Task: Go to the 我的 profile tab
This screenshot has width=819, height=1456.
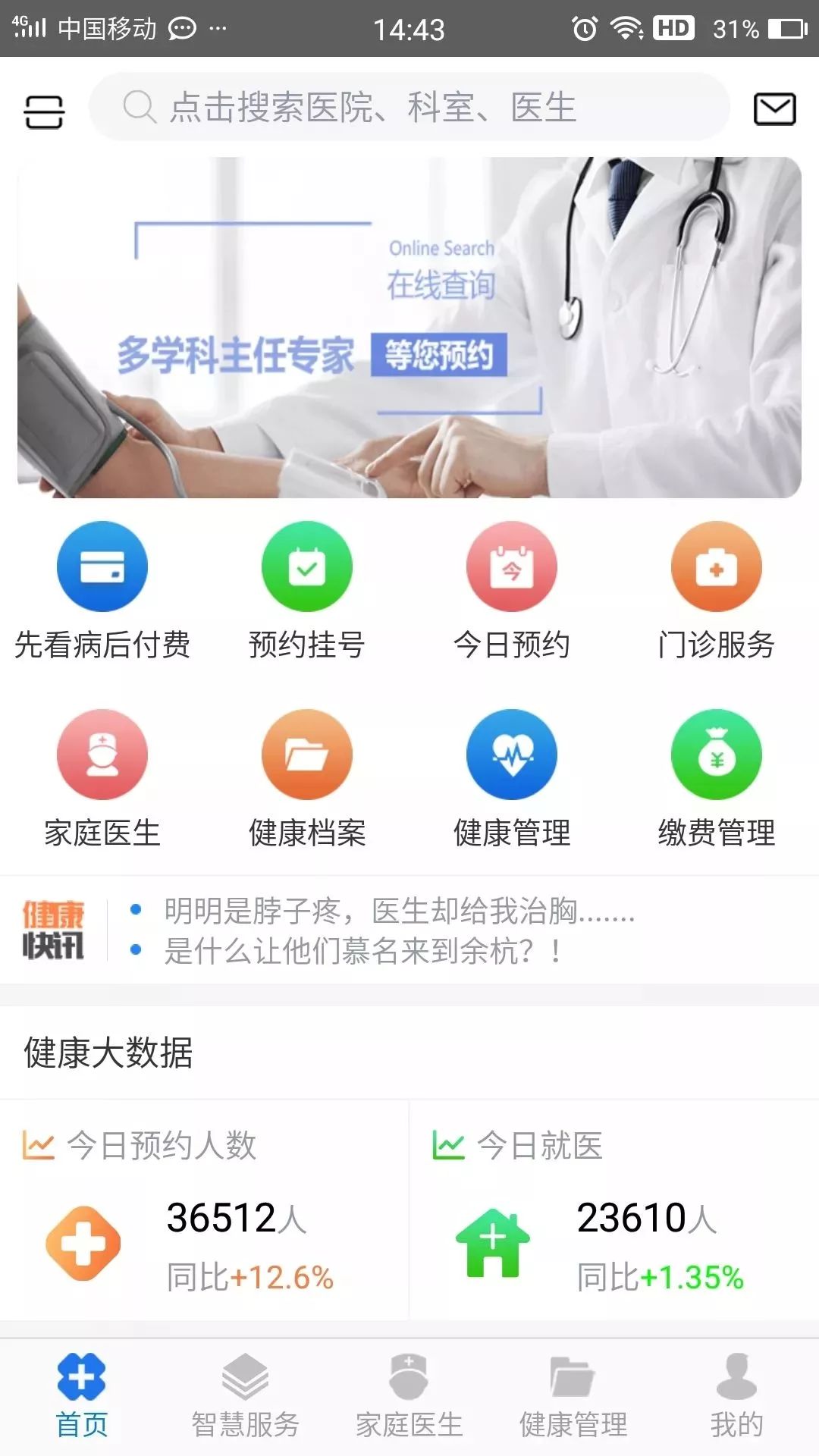Action: 736,1397
